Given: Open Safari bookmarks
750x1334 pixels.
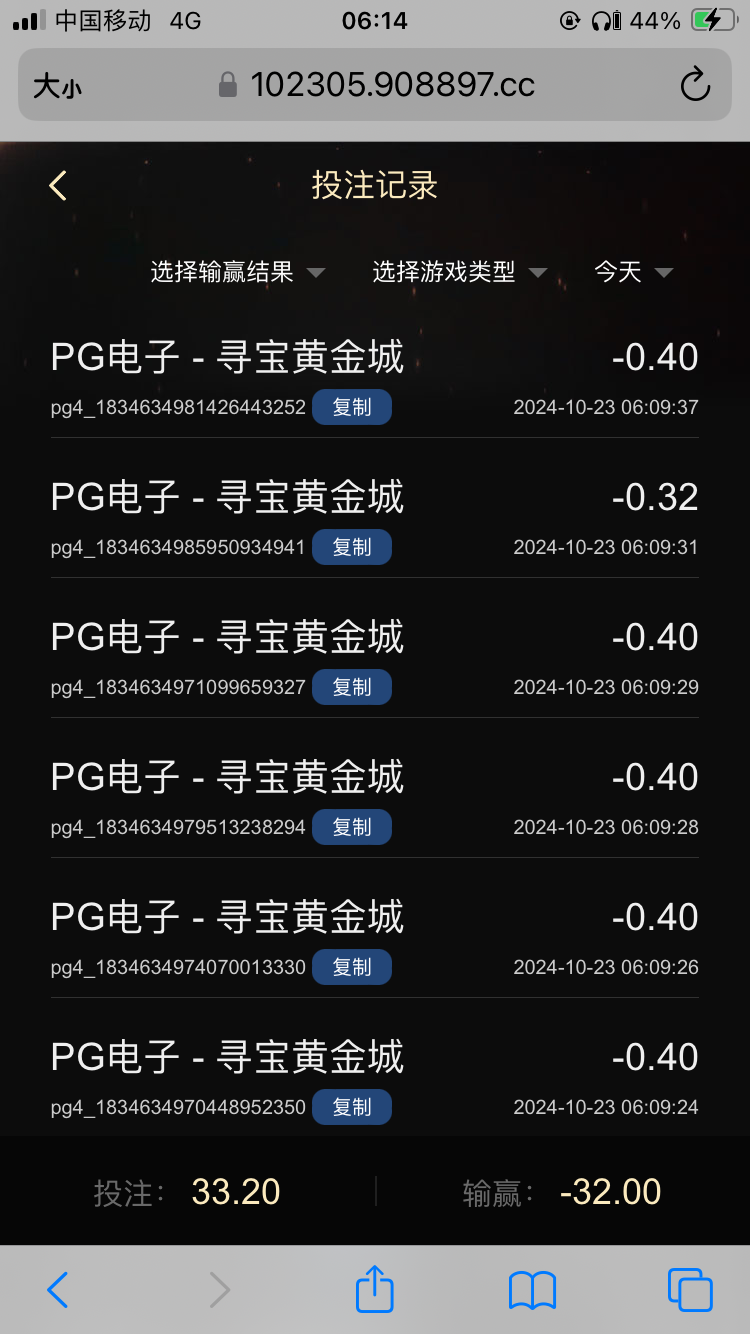Looking at the screenshot, I should tap(532, 1290).
